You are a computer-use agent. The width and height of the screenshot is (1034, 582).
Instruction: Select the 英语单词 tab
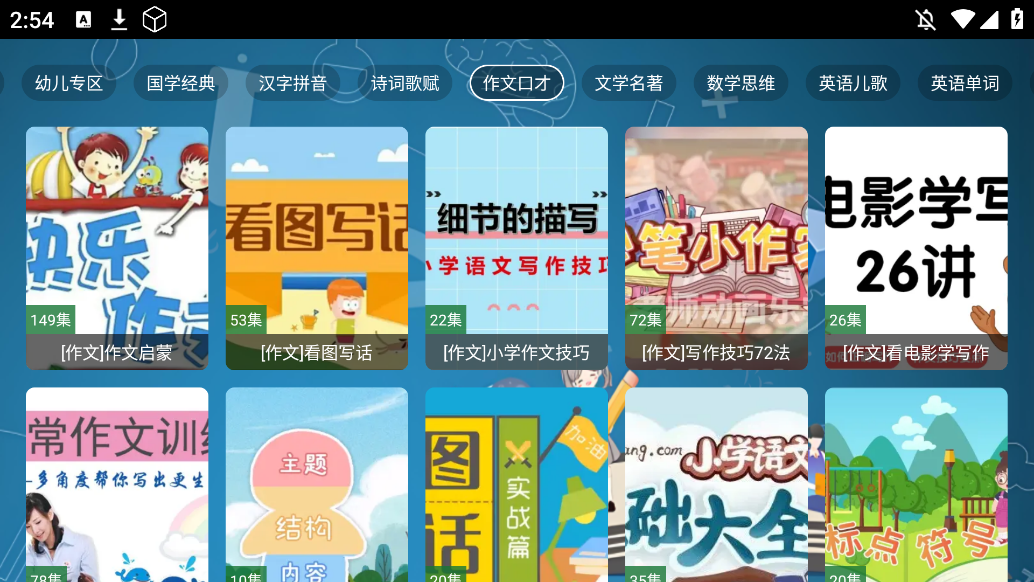coord(965,83)
